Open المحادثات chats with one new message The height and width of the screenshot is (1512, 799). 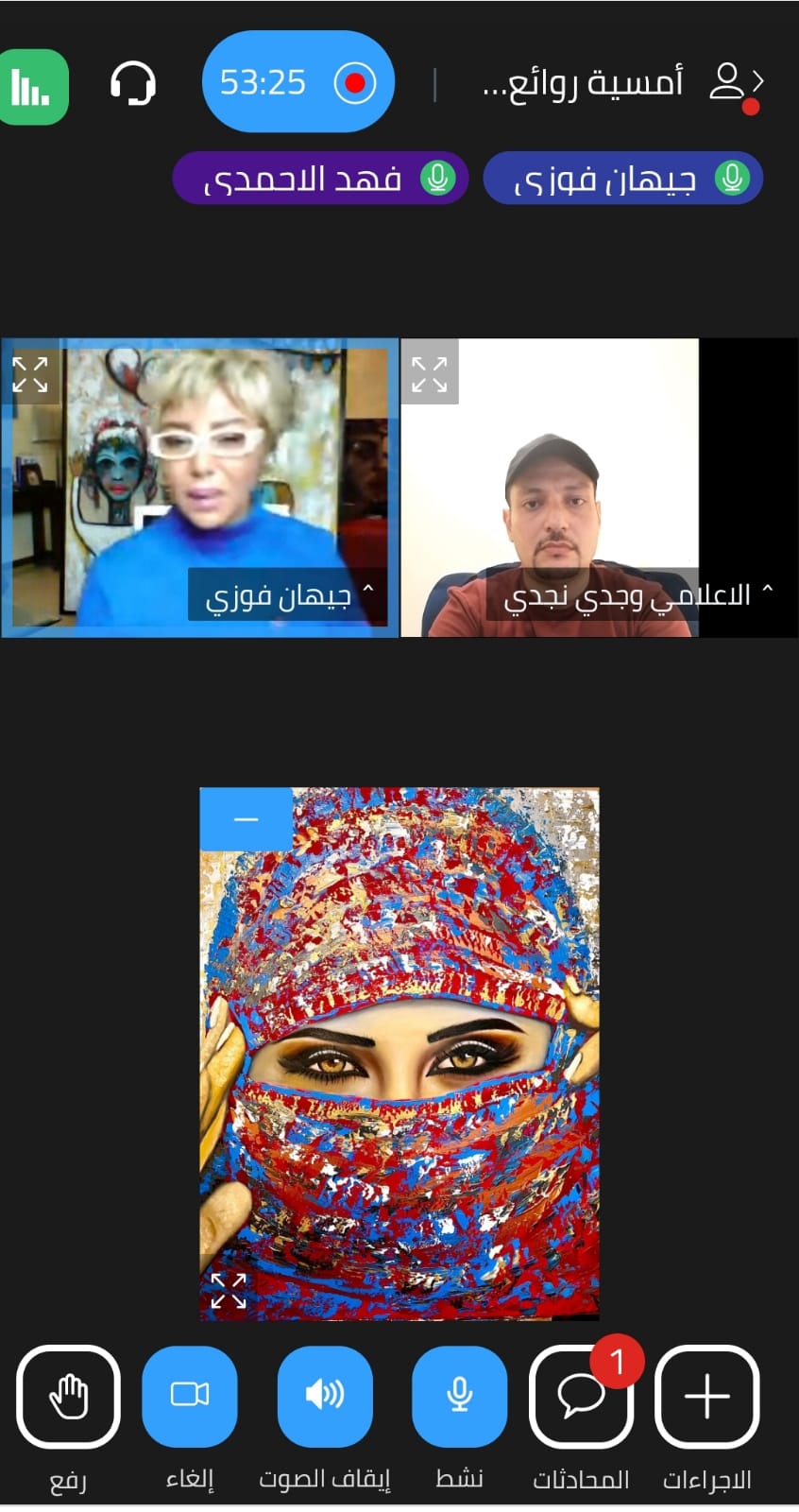[581, 1397]
